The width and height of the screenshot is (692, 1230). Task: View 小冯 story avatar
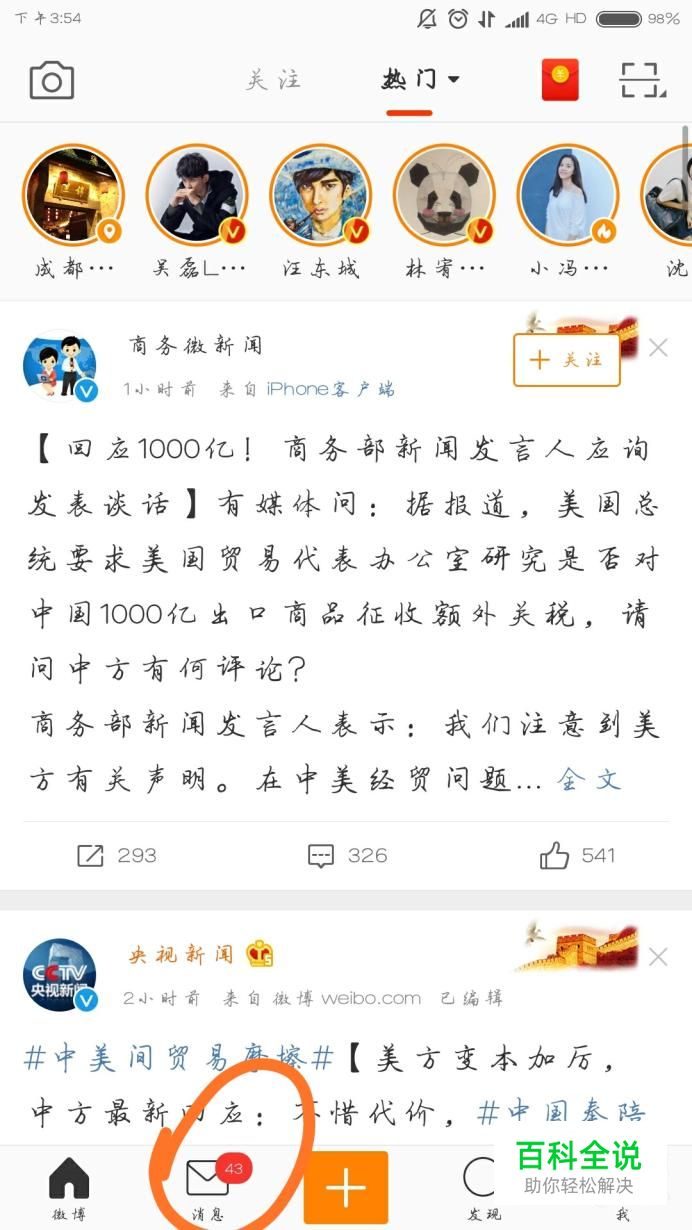tap(567, 196)
